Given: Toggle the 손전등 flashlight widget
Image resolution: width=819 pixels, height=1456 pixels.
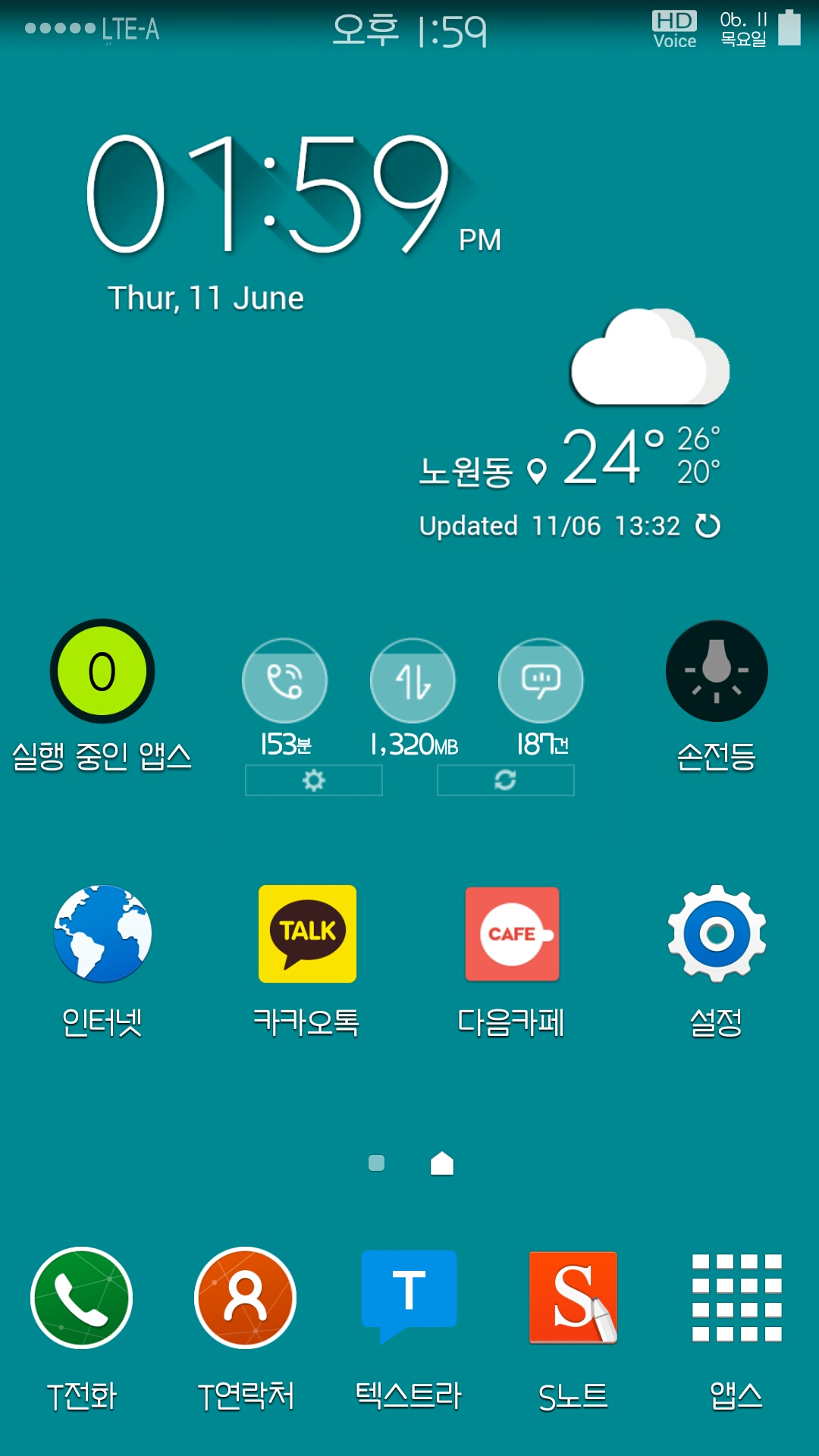Looking at the screenshot, I should pos(717,671).
